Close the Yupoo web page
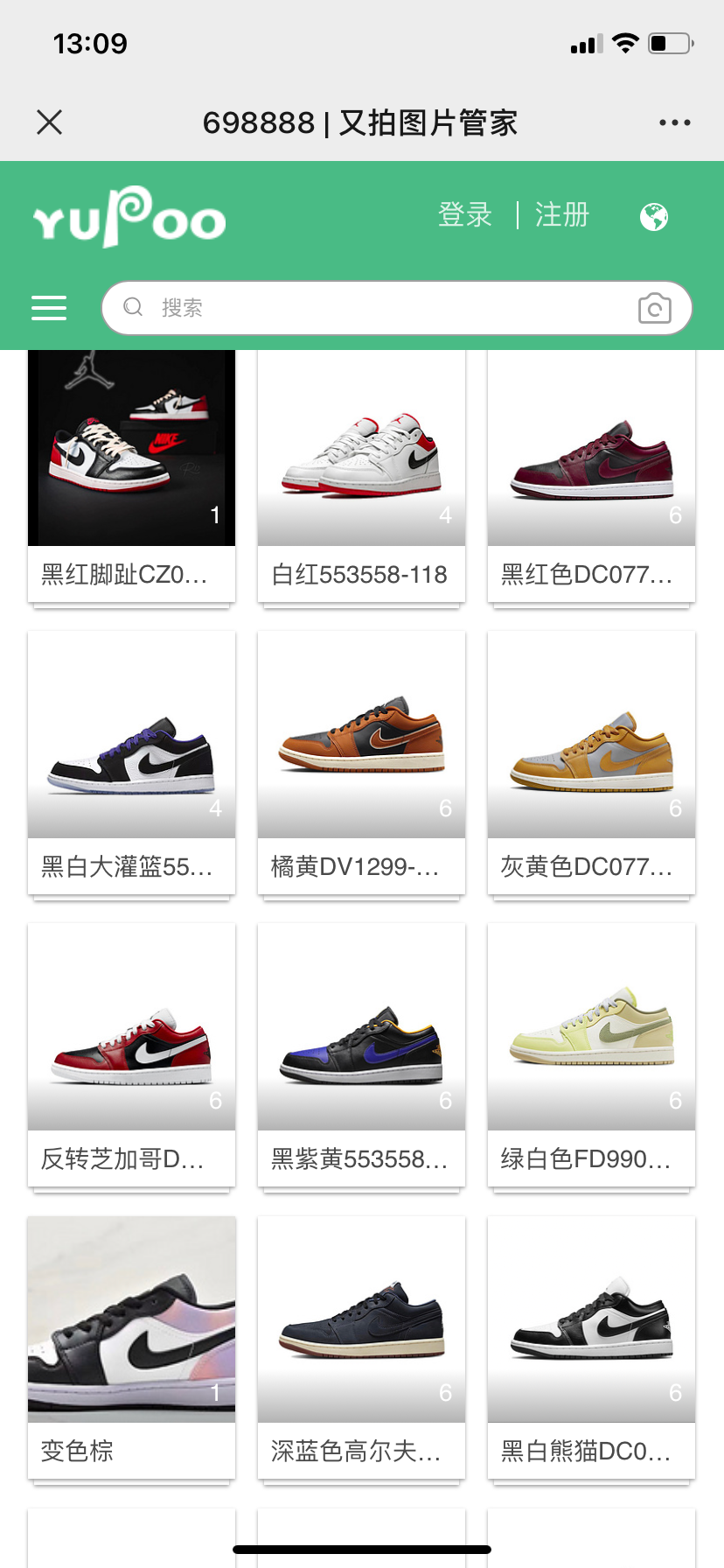Viewport: 724px width, 1568px height. pos(50,122)
